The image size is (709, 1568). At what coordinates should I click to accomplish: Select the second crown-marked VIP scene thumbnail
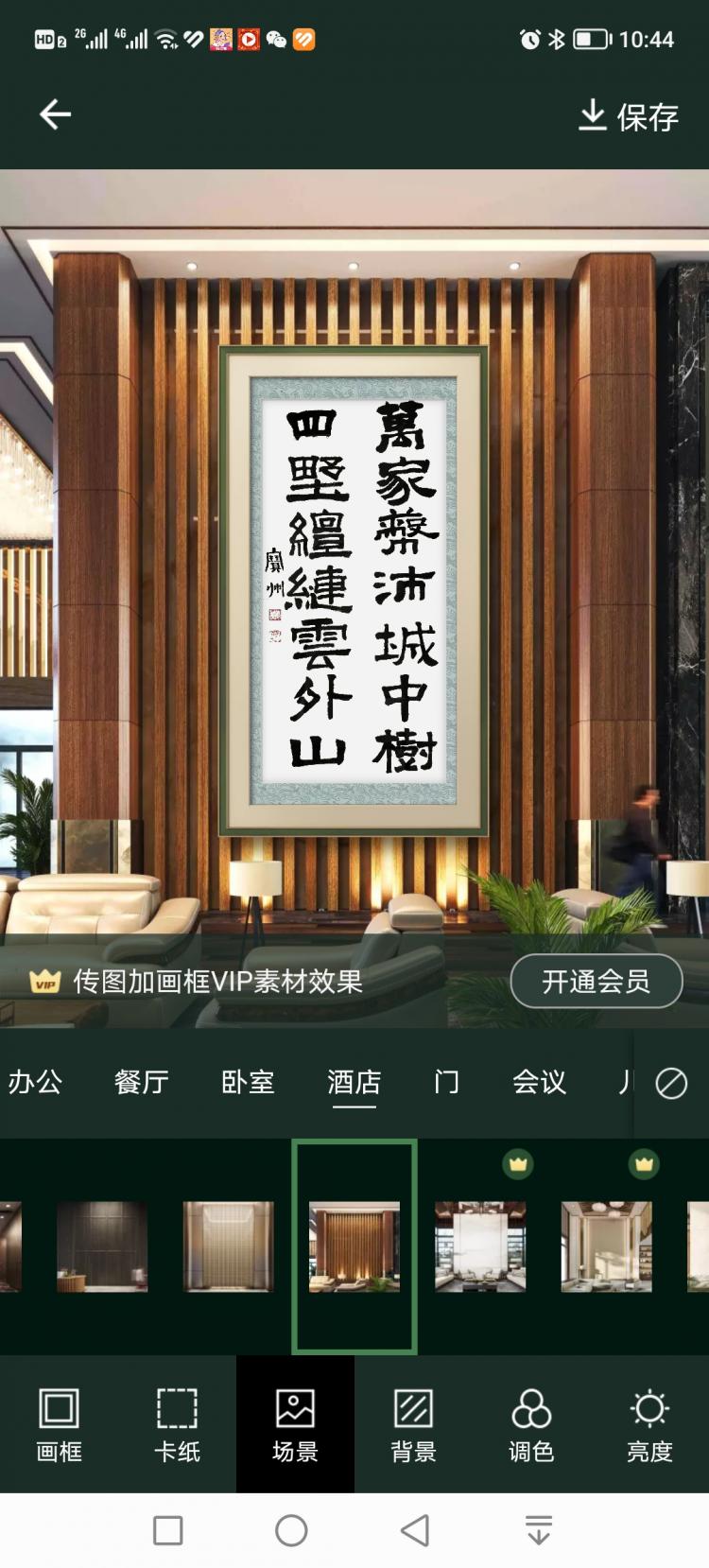click(x=606, y=1246)
